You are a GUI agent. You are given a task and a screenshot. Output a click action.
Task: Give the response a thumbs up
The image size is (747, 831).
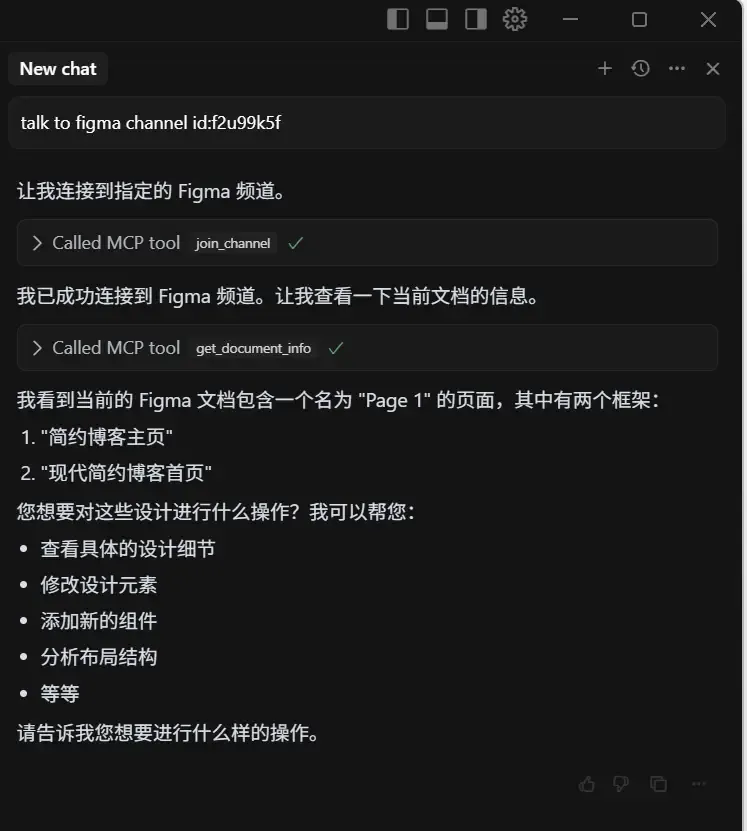(587, 784)
